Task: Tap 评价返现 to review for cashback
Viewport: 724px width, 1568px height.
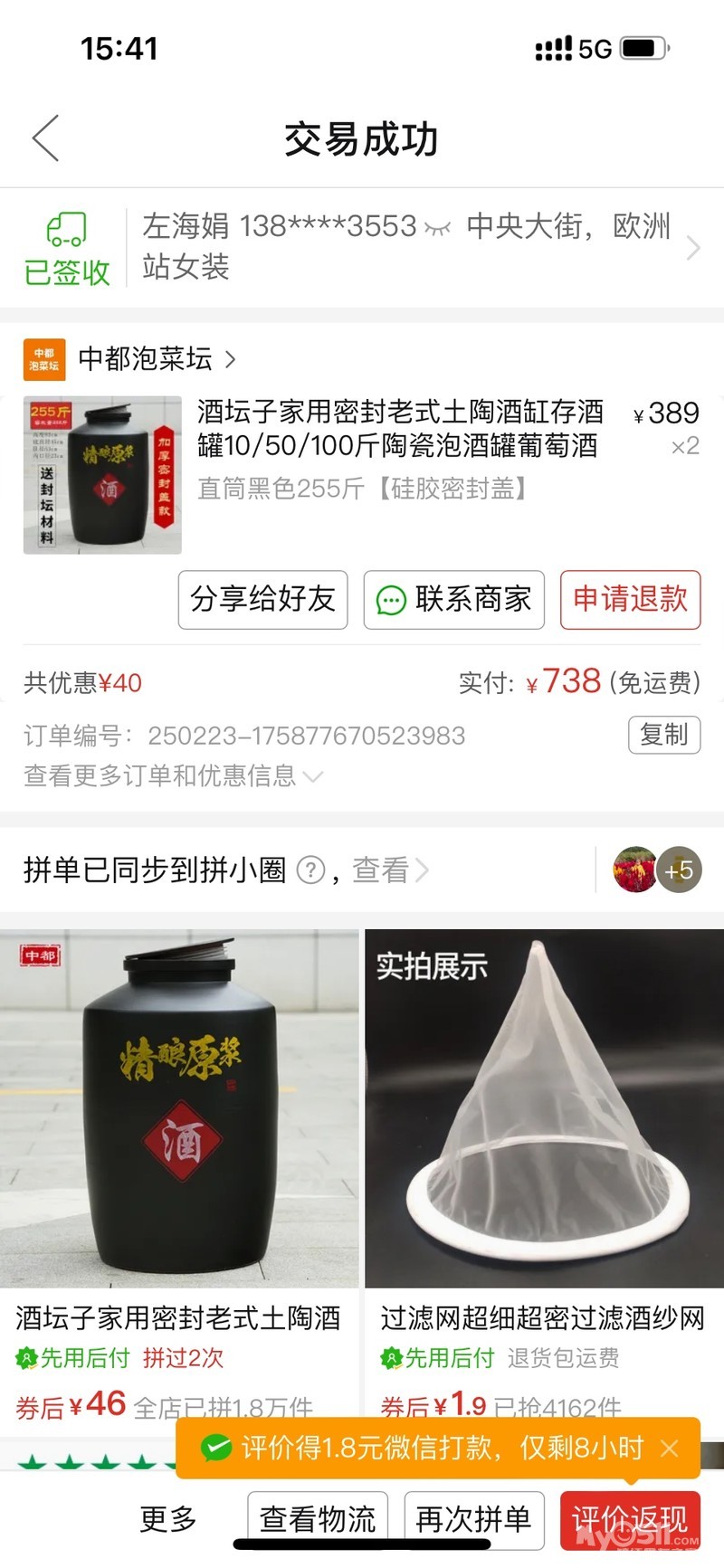Action: click(630, 1520)
